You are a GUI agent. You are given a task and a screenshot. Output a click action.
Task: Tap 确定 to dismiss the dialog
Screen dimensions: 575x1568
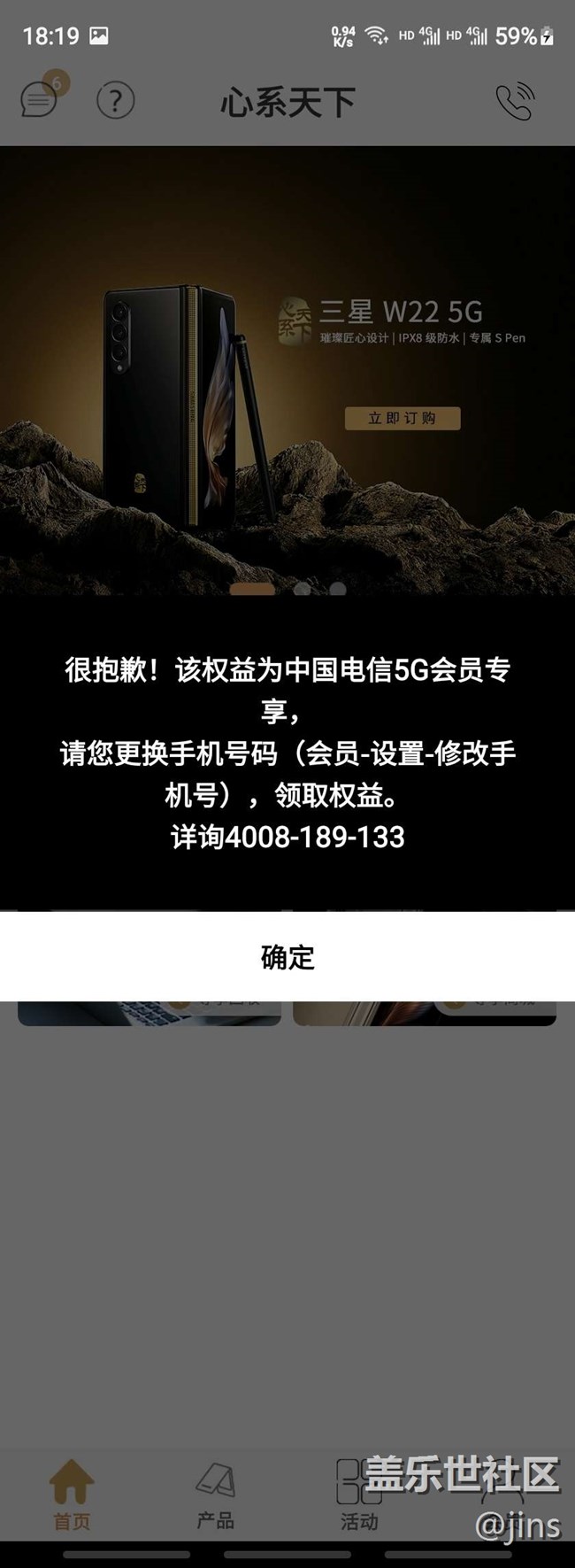(x=287, y=957)
